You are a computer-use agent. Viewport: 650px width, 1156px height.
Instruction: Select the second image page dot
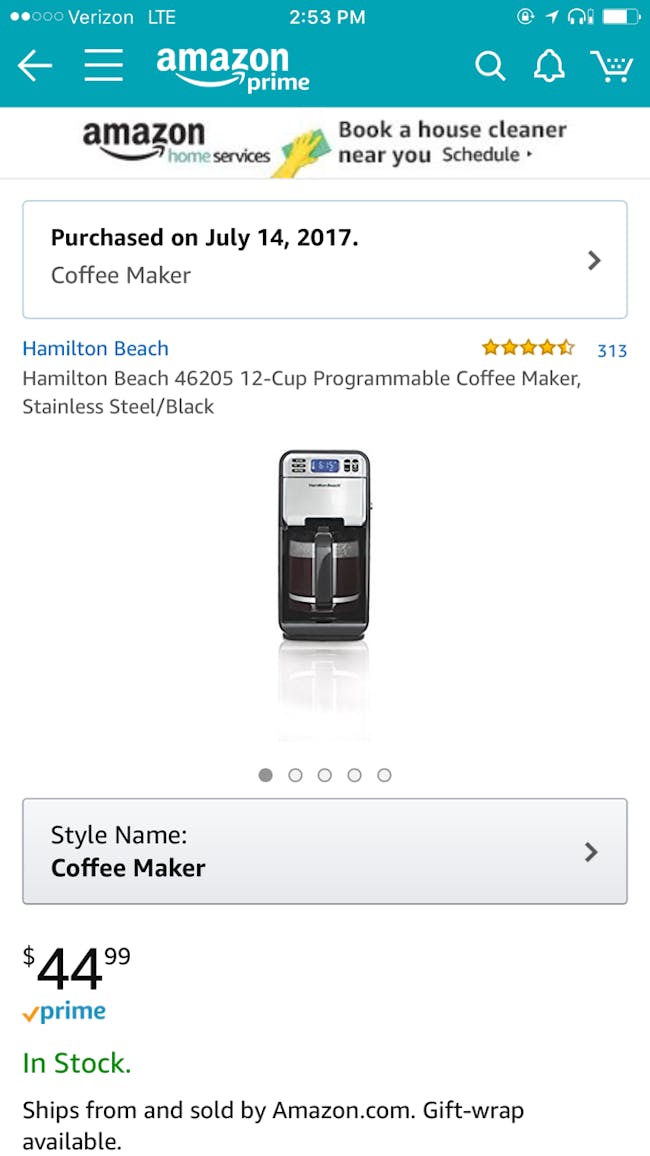tap(295, 775)
